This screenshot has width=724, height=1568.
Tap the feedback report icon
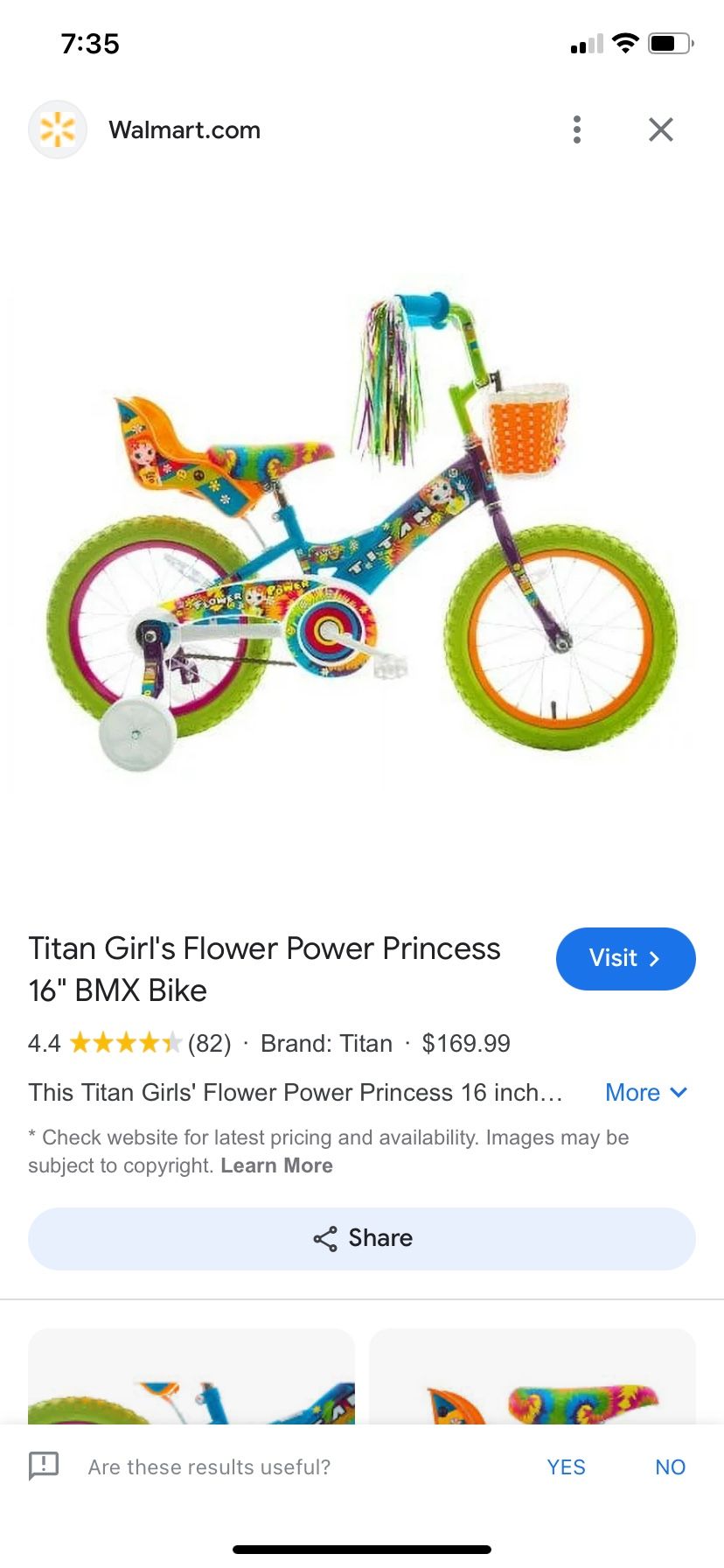click(44, 1466)
